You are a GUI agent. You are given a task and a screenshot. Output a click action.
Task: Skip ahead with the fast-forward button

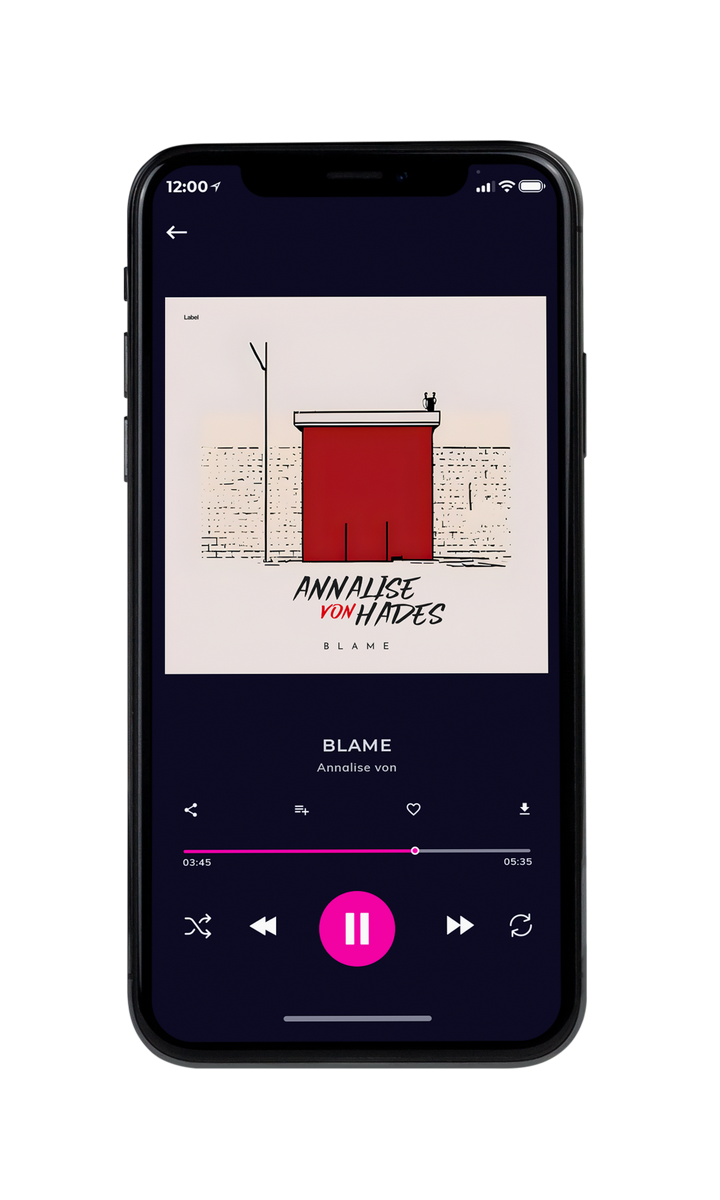(x=460, y=926)
